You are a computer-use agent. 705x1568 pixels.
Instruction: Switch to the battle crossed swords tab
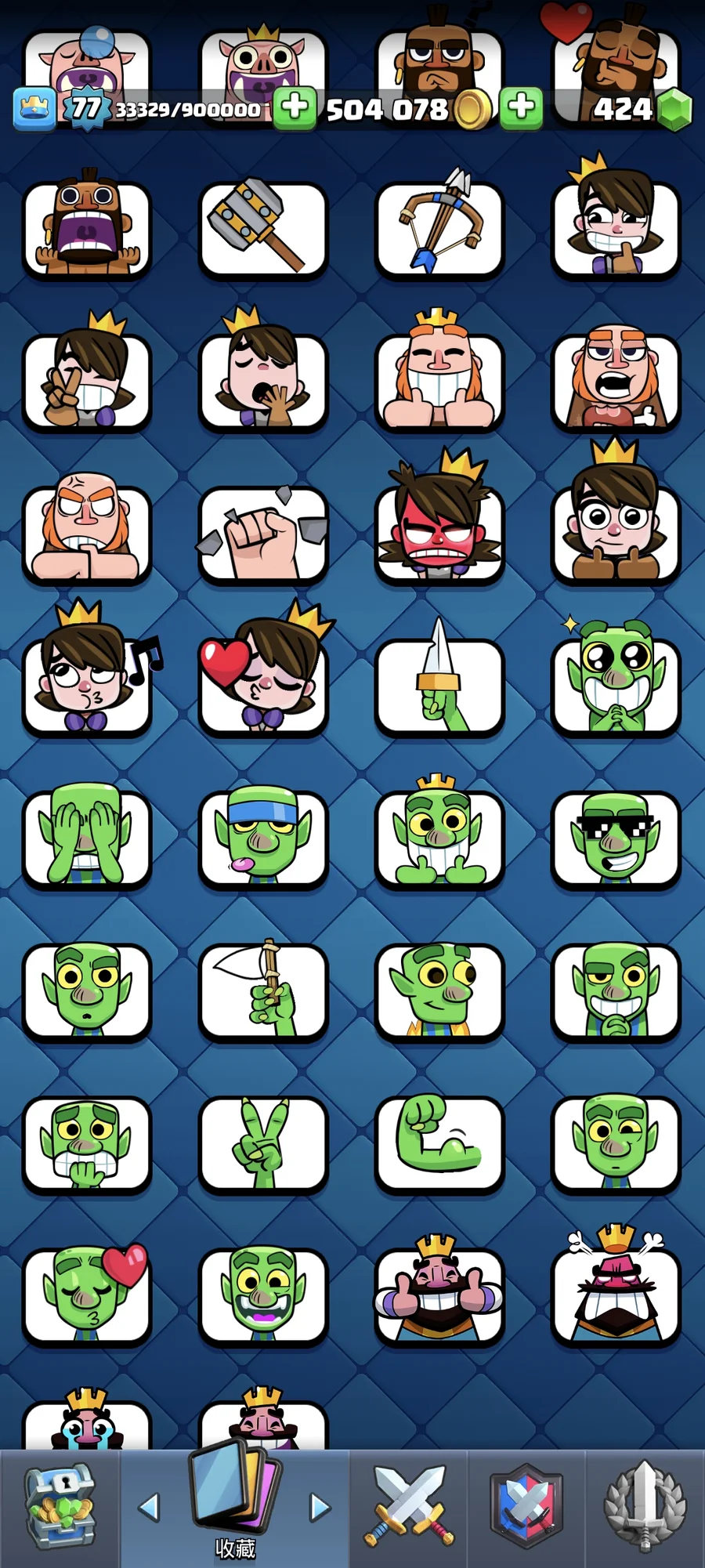408,1508
